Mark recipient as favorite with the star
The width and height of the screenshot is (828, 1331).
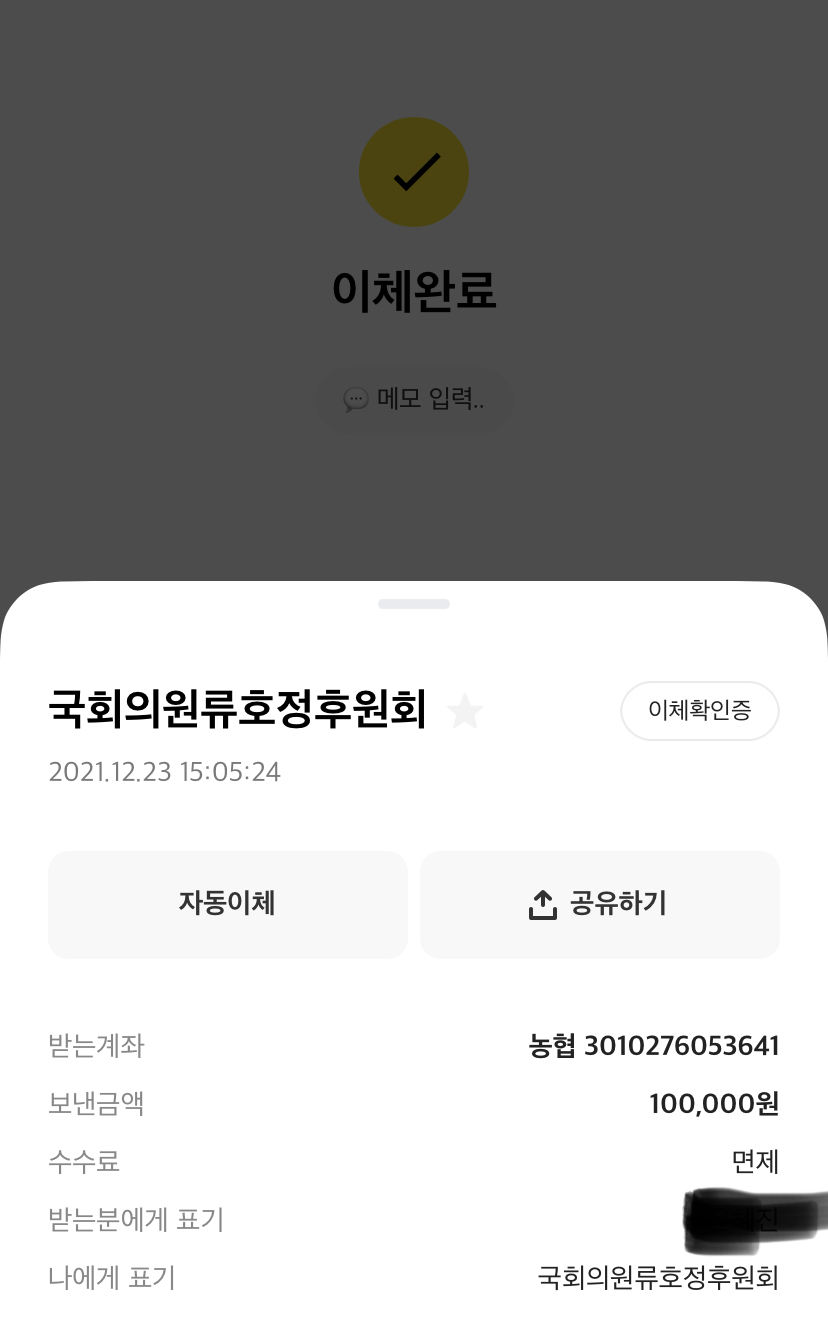(x=465, y=712)
